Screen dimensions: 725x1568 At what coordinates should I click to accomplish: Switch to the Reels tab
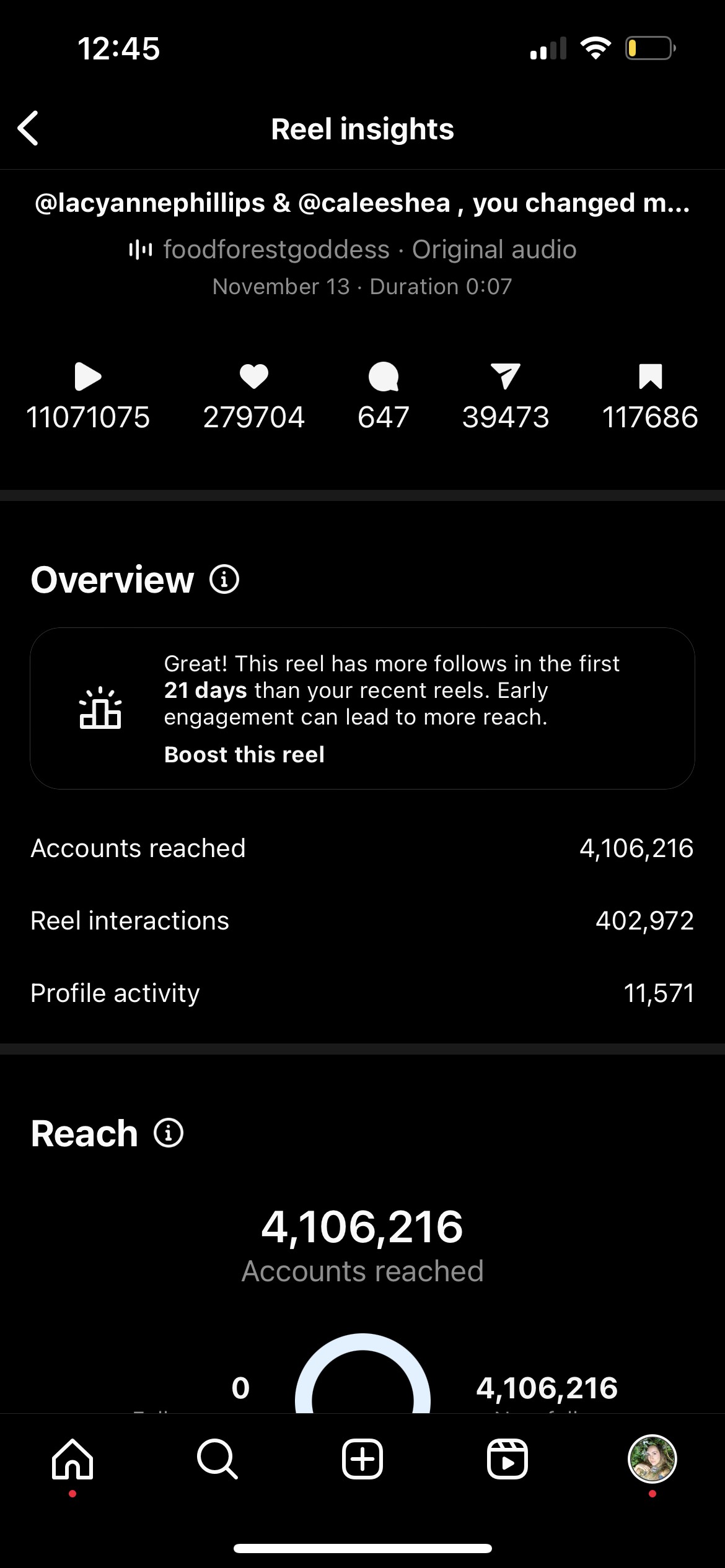click(x=507, y=1459)
